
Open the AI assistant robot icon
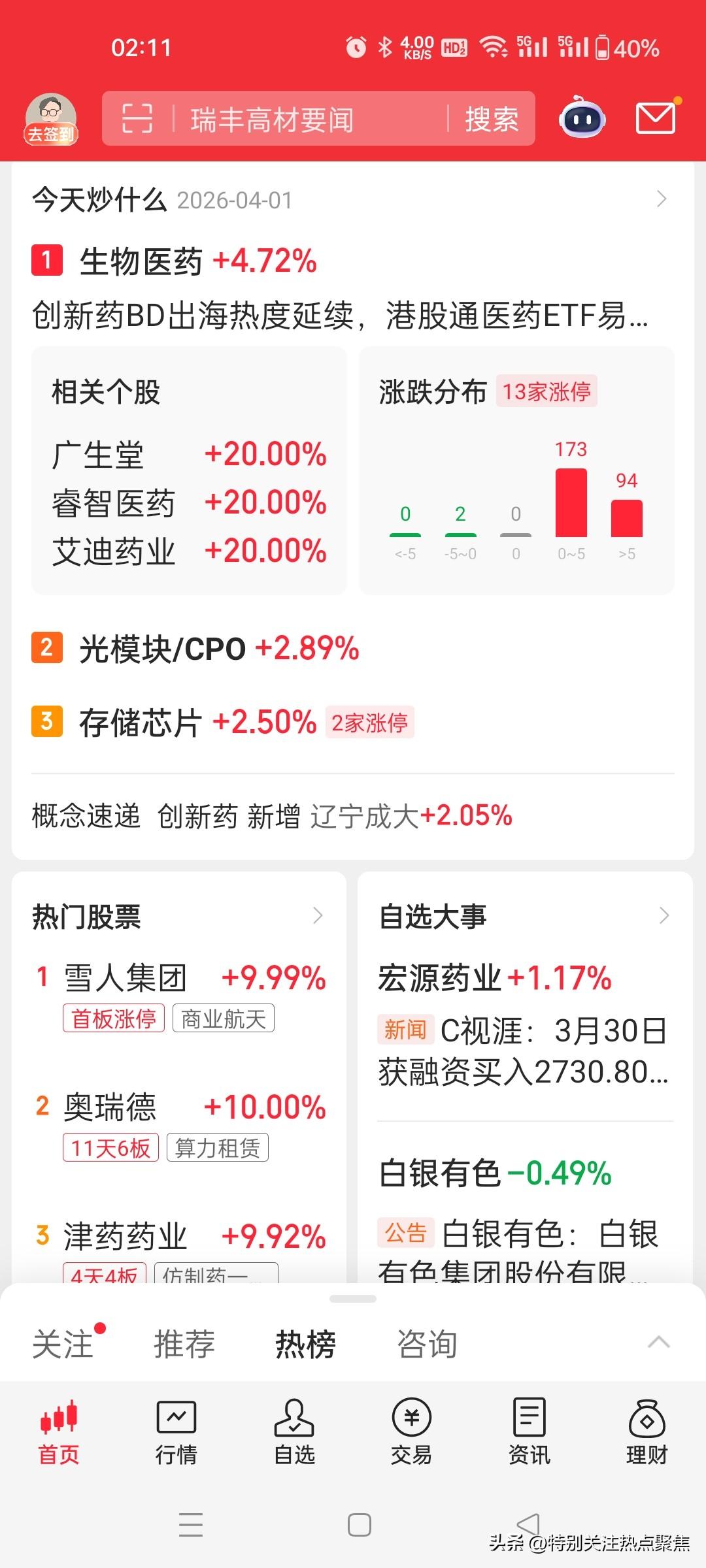tap(582, 118)
